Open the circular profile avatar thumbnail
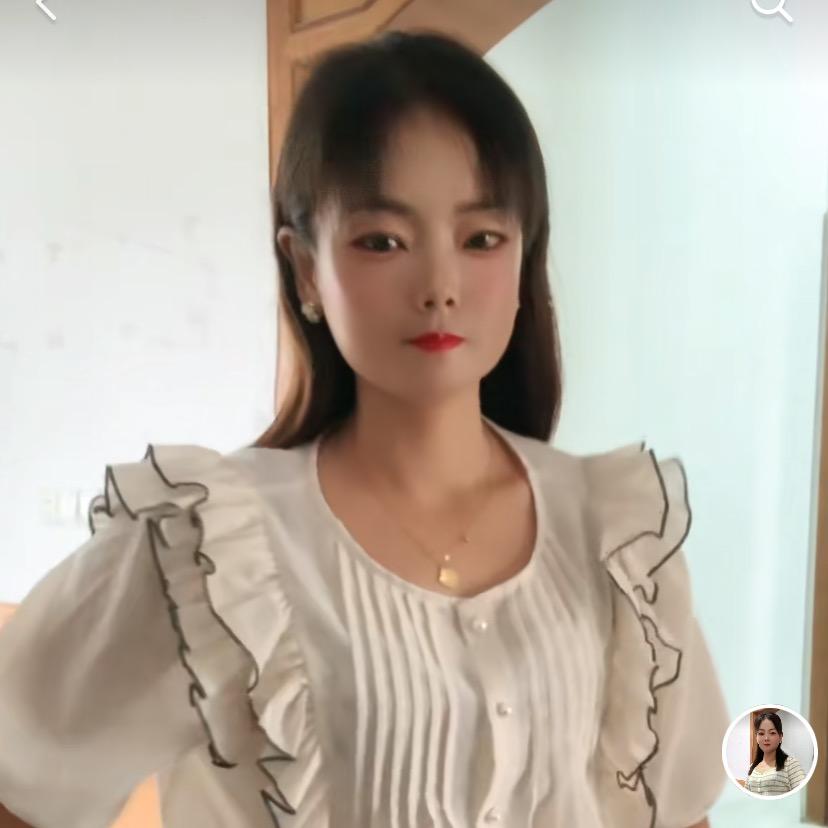The width and height of the screenshot is (828, 828). (x=769, y=752)
